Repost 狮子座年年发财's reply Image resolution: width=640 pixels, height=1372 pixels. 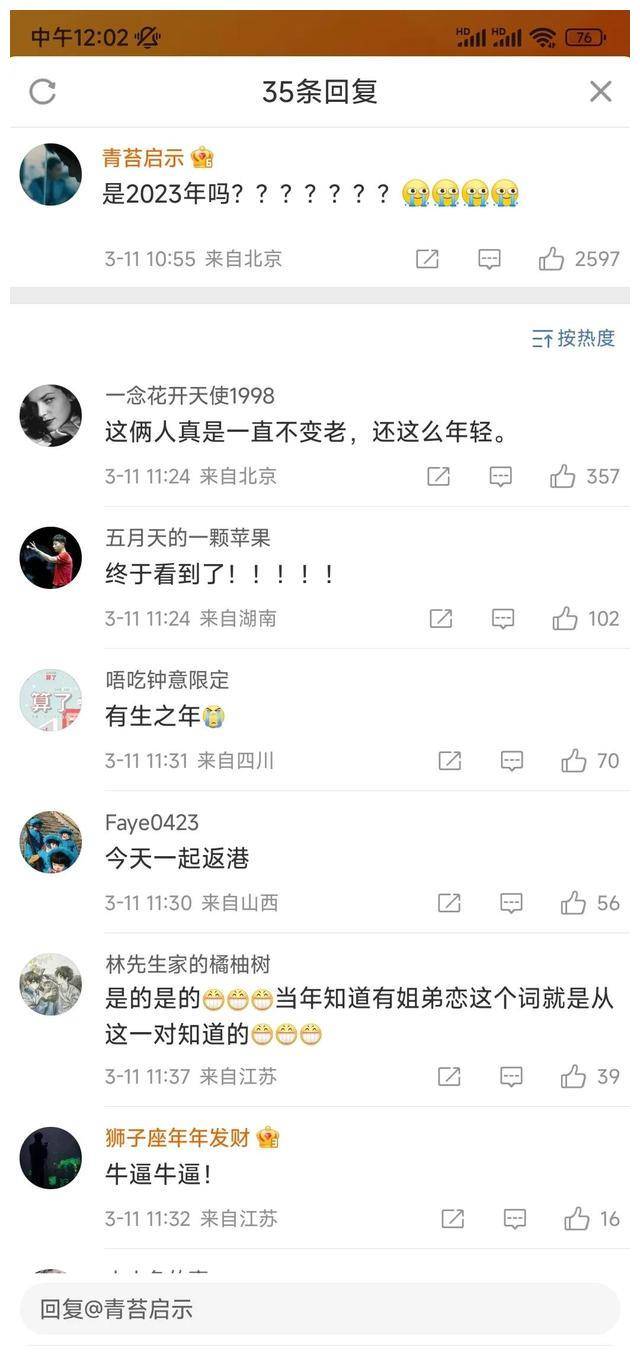[x=453, y=1219]
